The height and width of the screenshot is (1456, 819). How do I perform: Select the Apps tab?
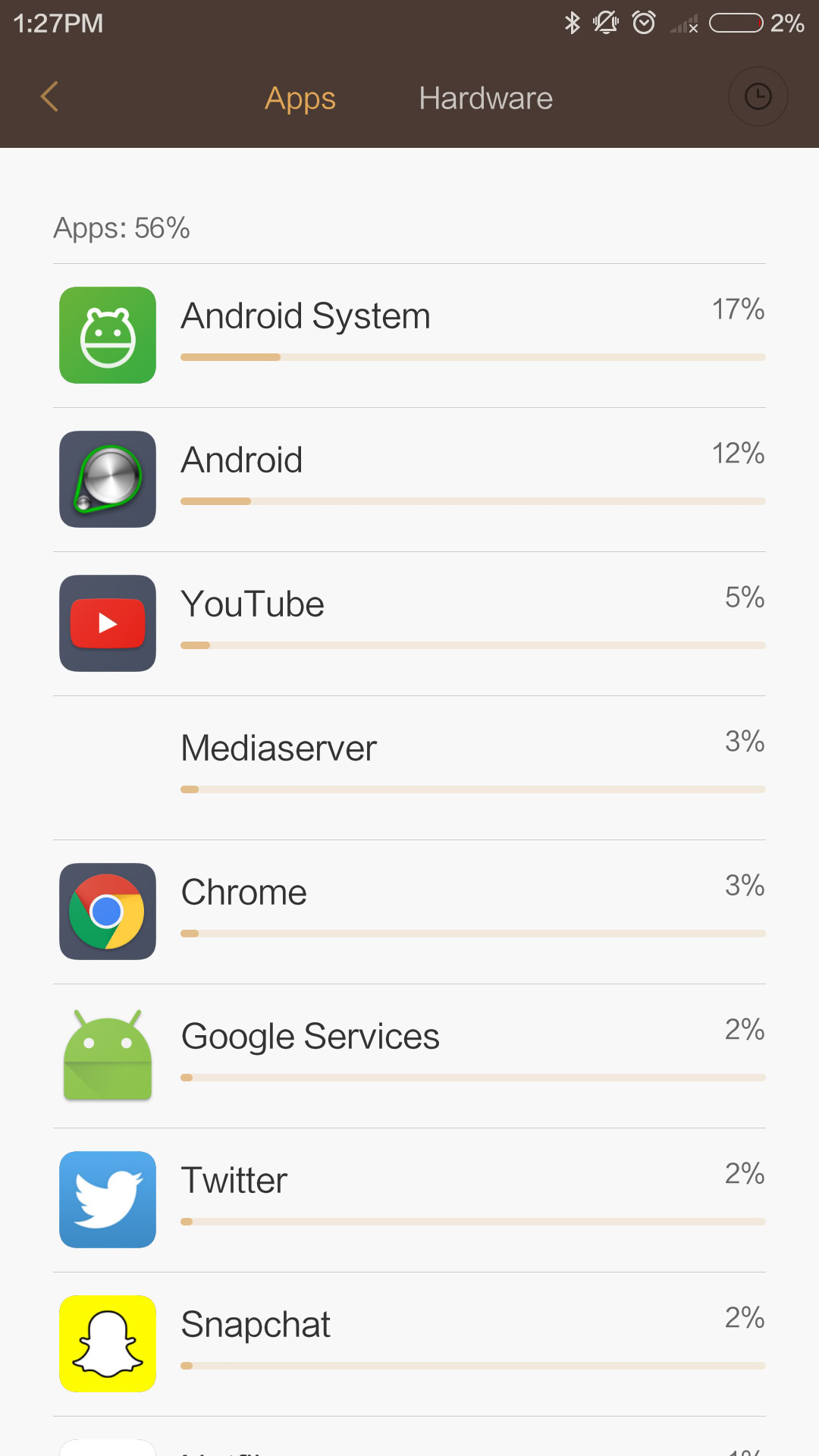(x=300, y=99)
